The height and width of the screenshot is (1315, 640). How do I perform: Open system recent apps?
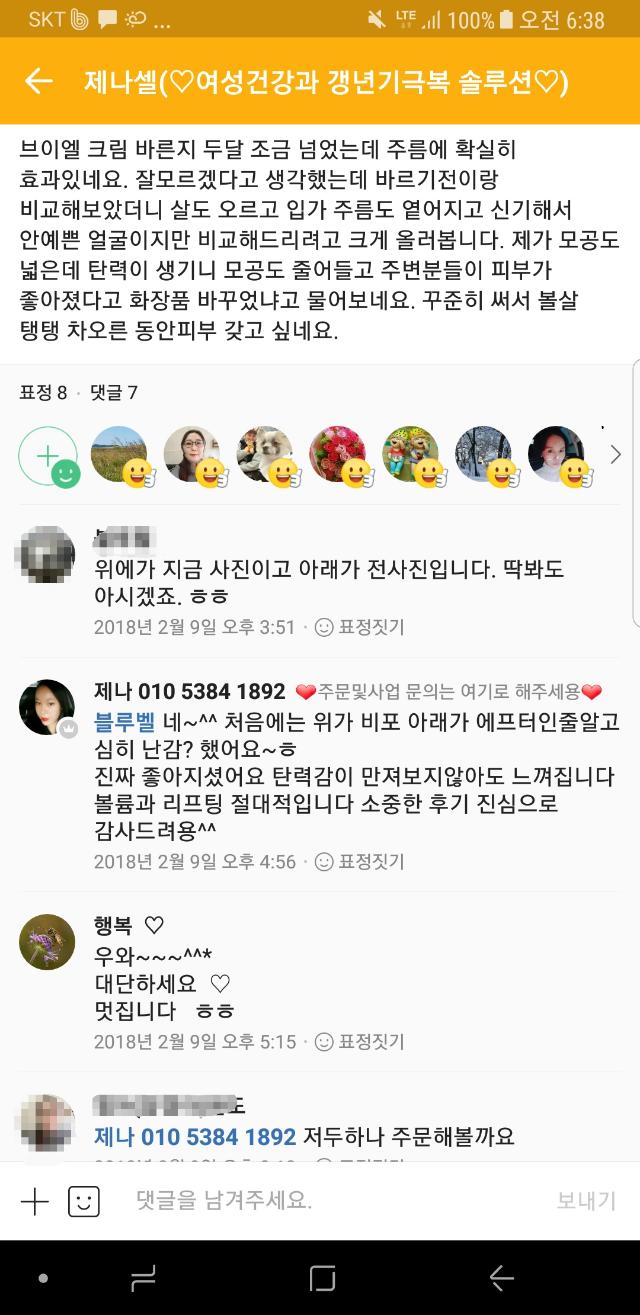pos(143,1277)
